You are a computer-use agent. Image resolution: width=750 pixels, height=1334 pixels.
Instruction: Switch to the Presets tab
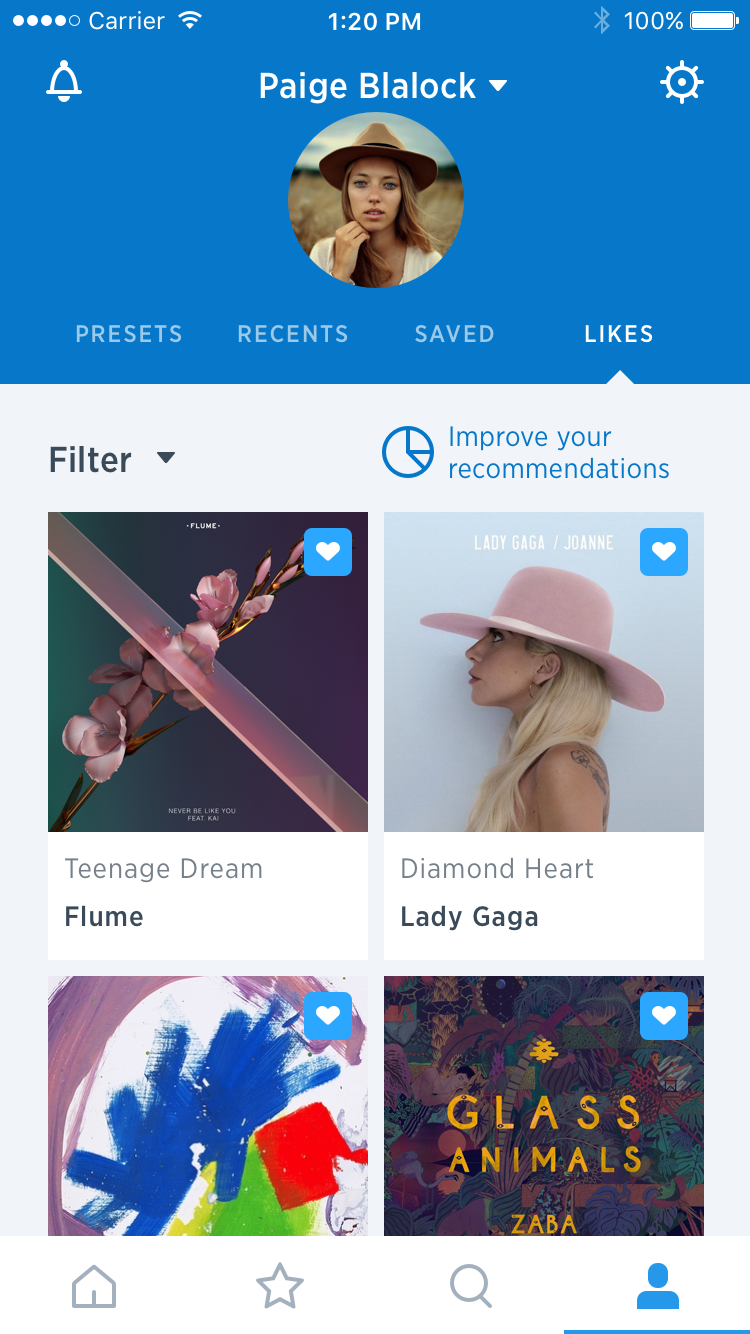(129, 334)
